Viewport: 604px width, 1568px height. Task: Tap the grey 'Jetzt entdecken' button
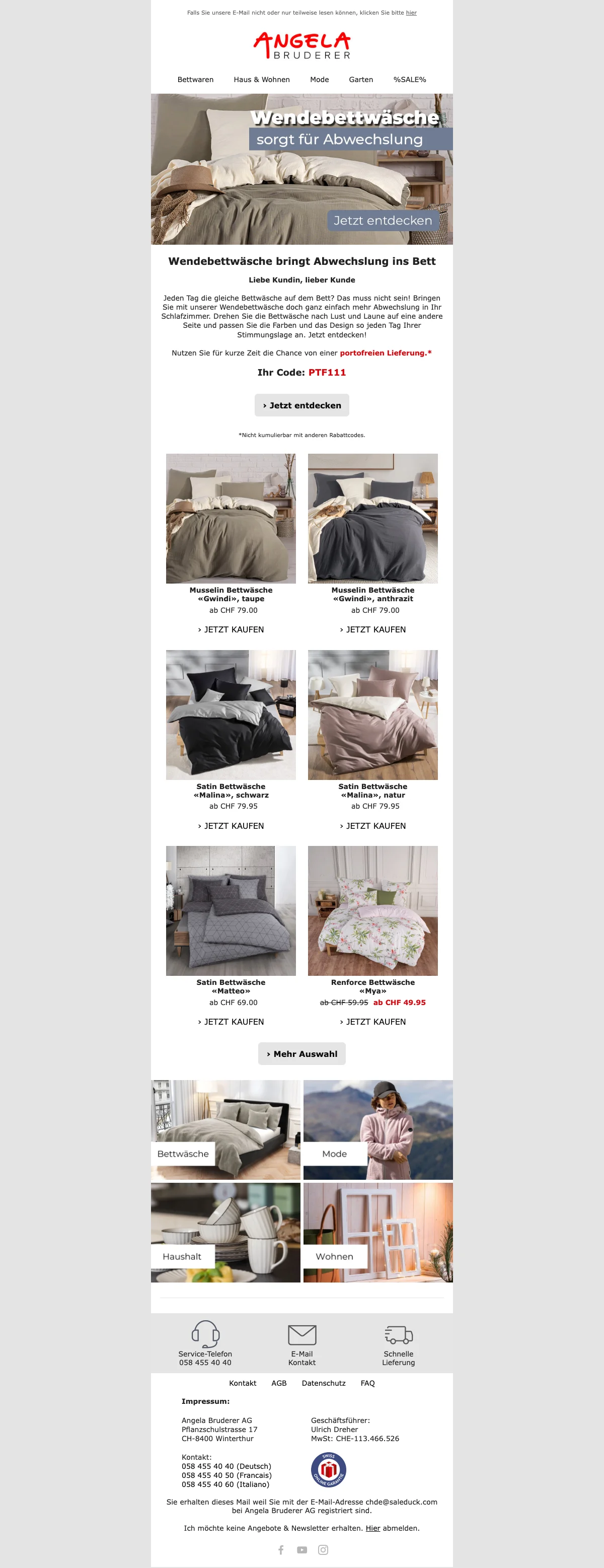(301, 405)
